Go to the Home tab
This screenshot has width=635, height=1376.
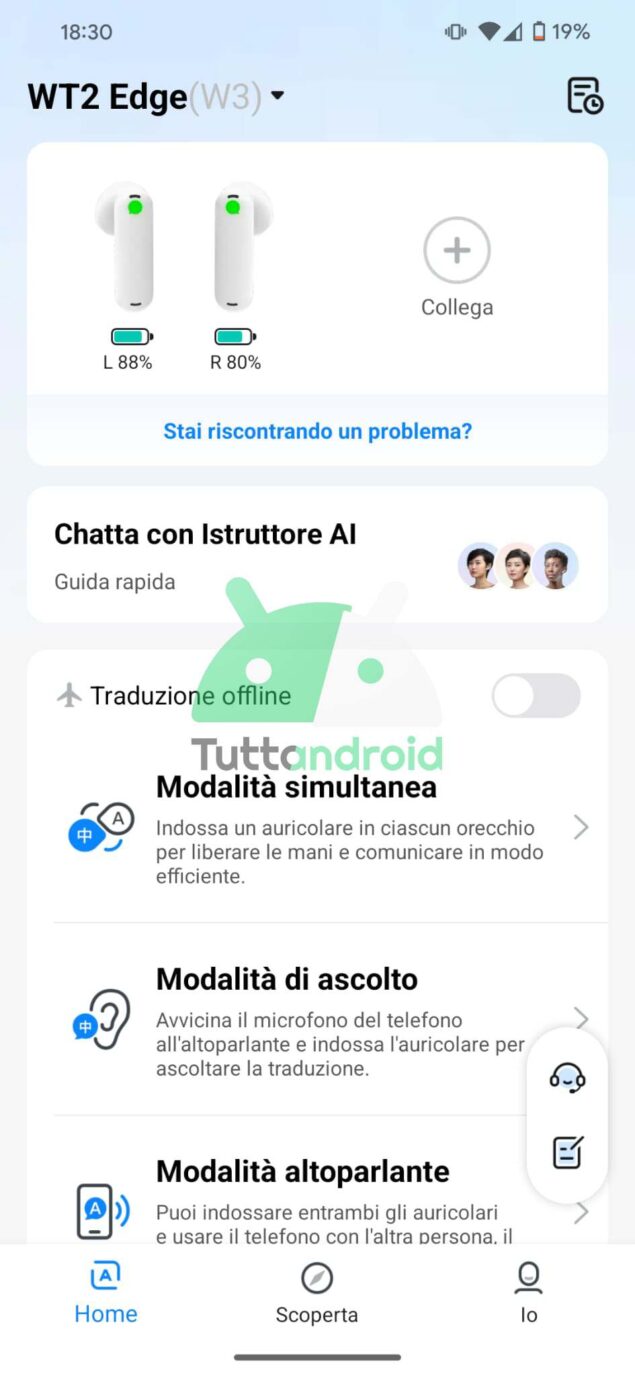tap(106, 1293)
